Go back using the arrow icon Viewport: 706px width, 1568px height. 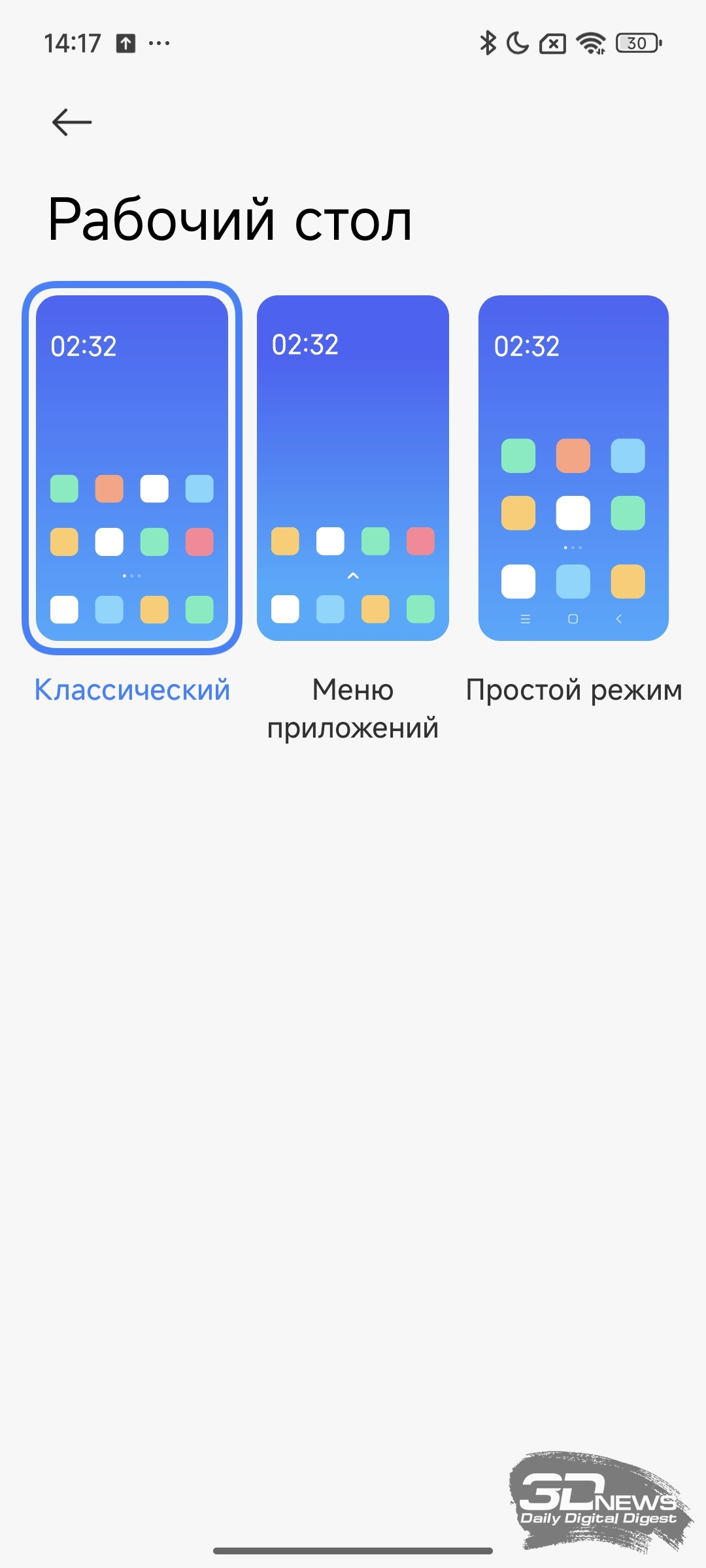pyautogui.click(x=72, y=122)
